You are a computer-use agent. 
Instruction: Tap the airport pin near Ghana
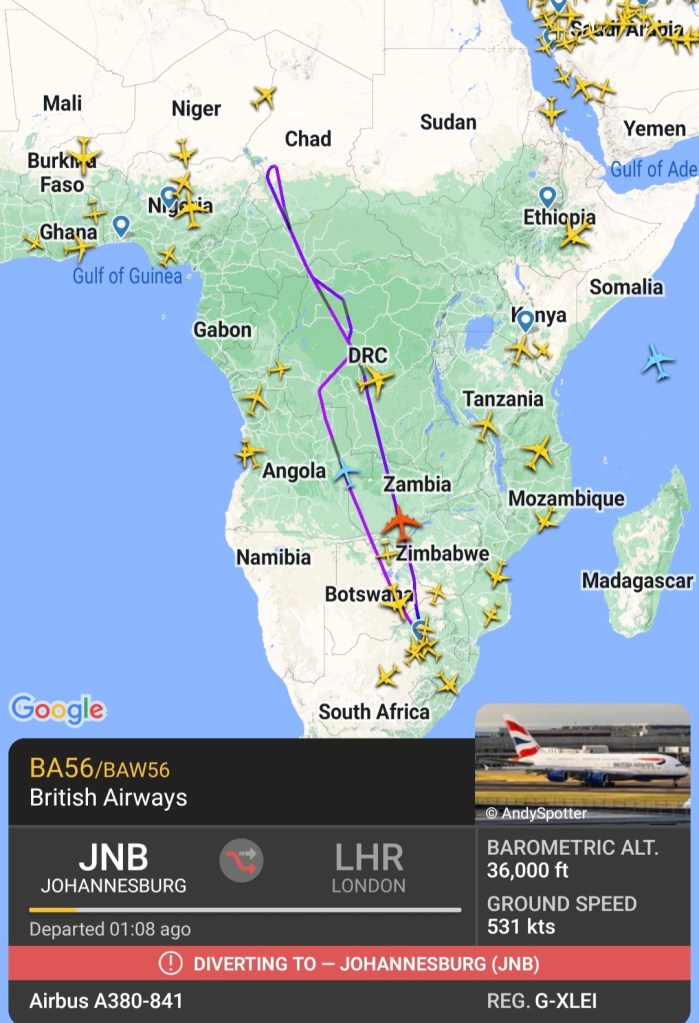click(x=121, y=226)
